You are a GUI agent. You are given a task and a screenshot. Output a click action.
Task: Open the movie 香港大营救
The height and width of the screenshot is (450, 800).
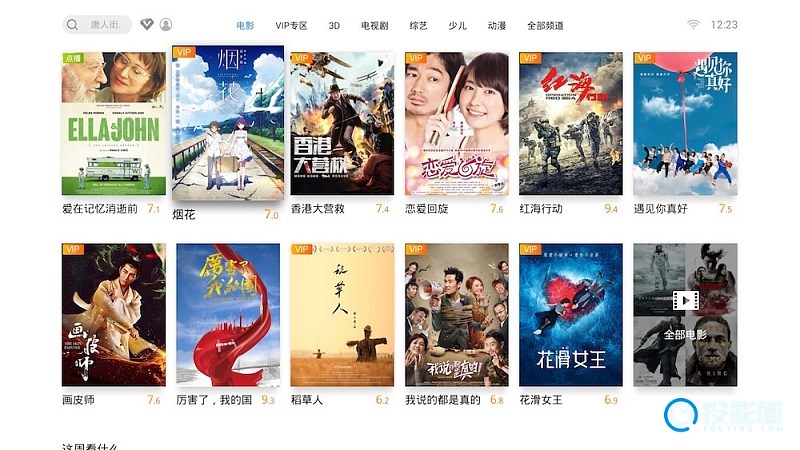[342, 123]
